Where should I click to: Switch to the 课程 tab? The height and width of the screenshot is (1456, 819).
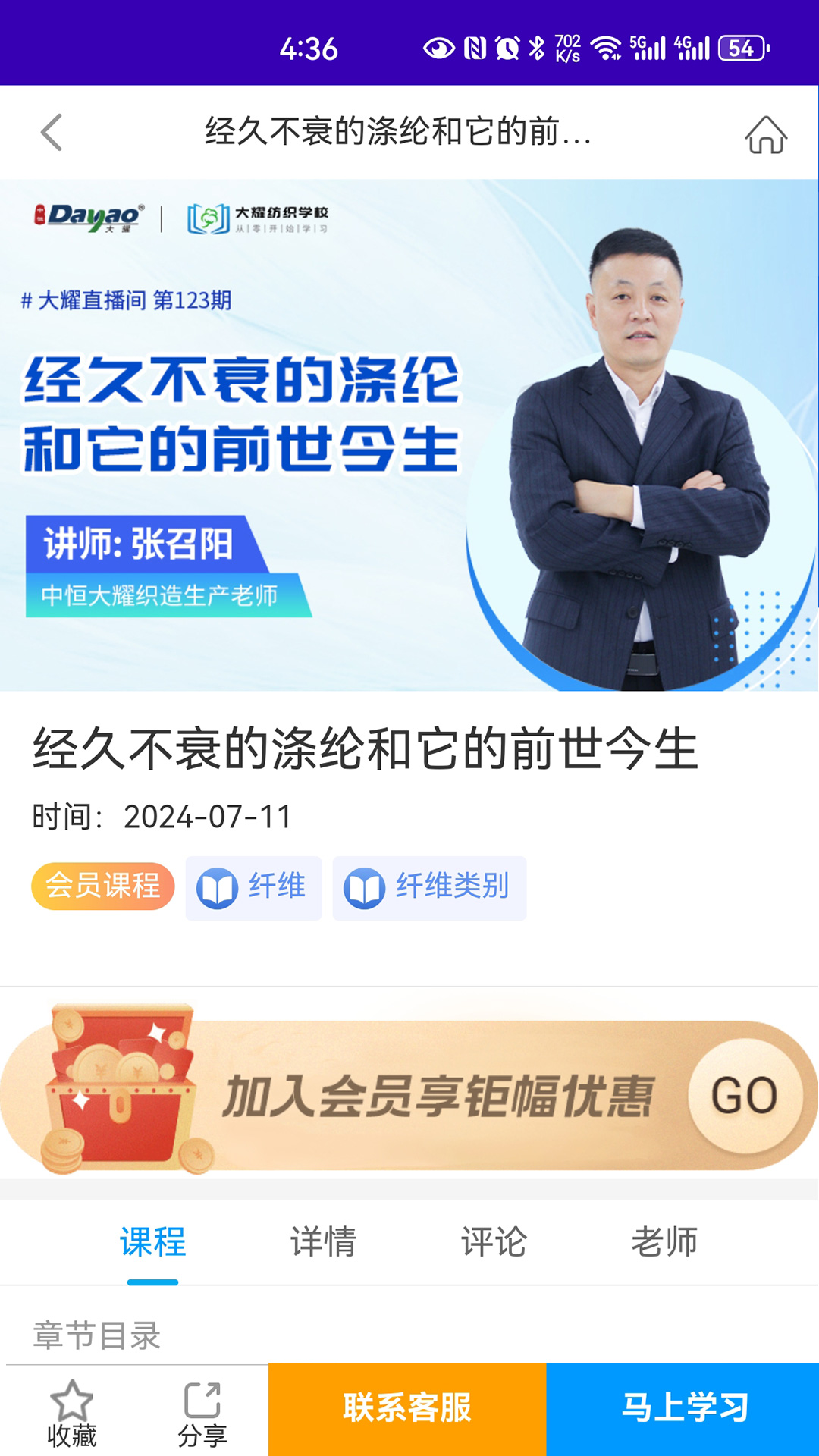click(x=152, y=1242)
